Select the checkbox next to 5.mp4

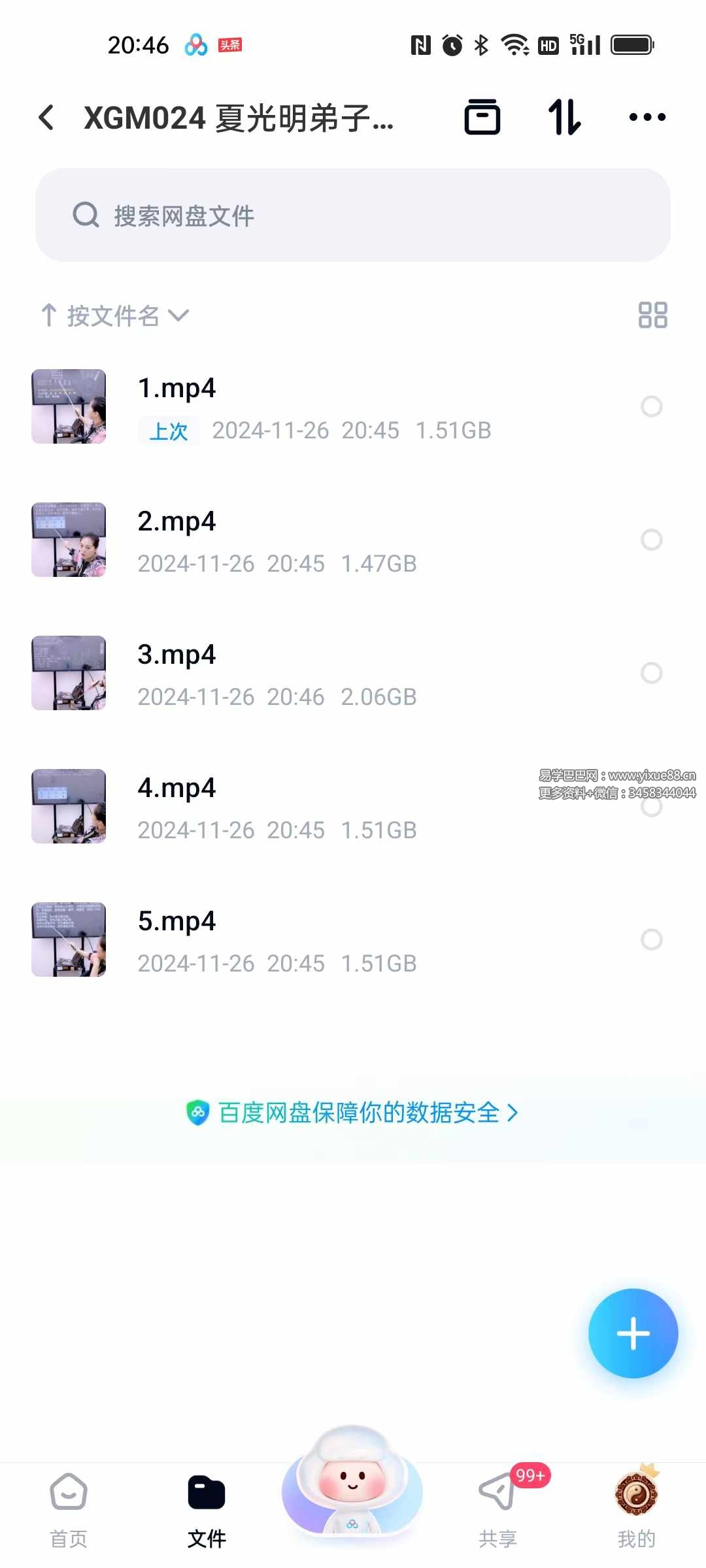click(x=652, y=939)
